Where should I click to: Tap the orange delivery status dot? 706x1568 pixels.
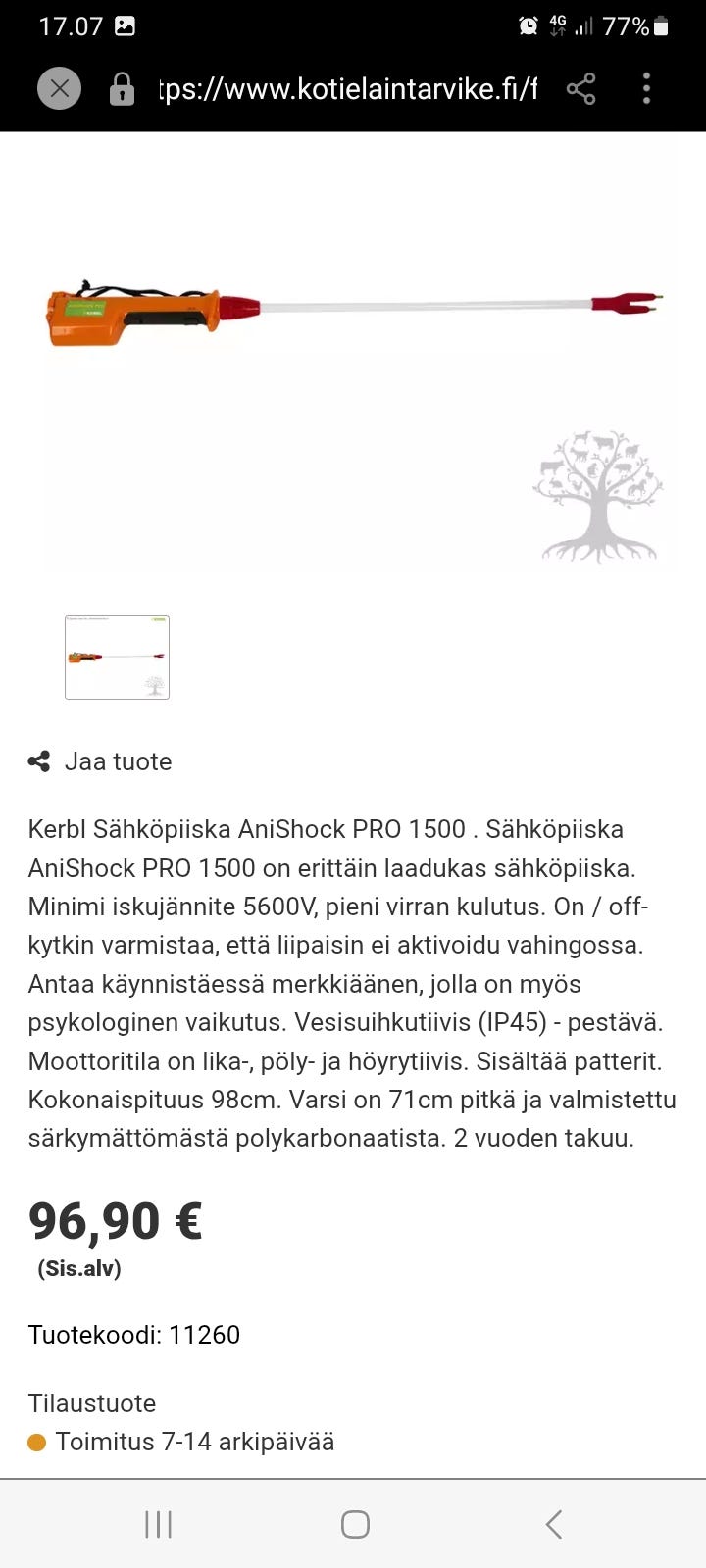(x=37, y=1442)
